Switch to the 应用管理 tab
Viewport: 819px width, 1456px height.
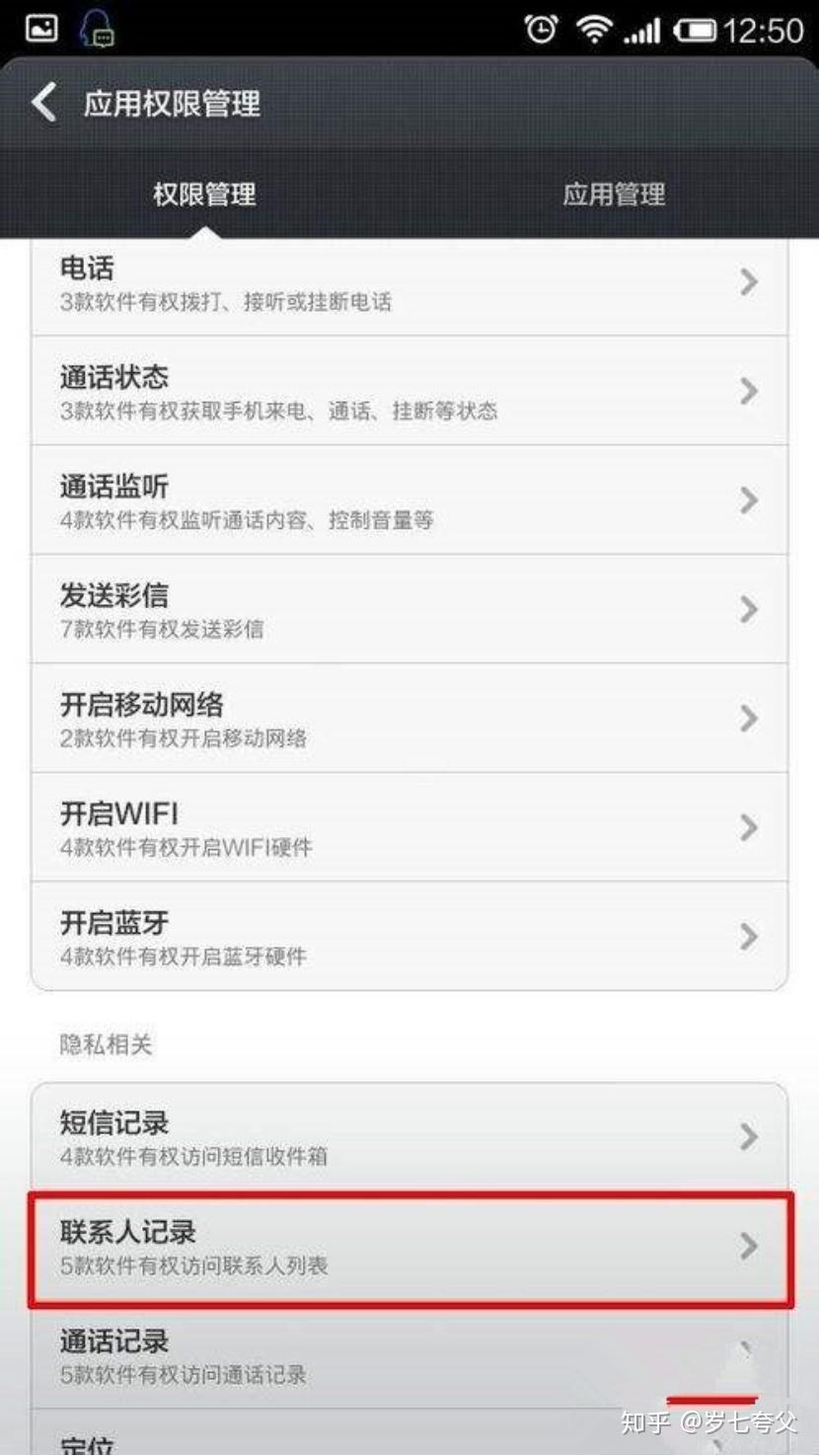click(614, 193)
